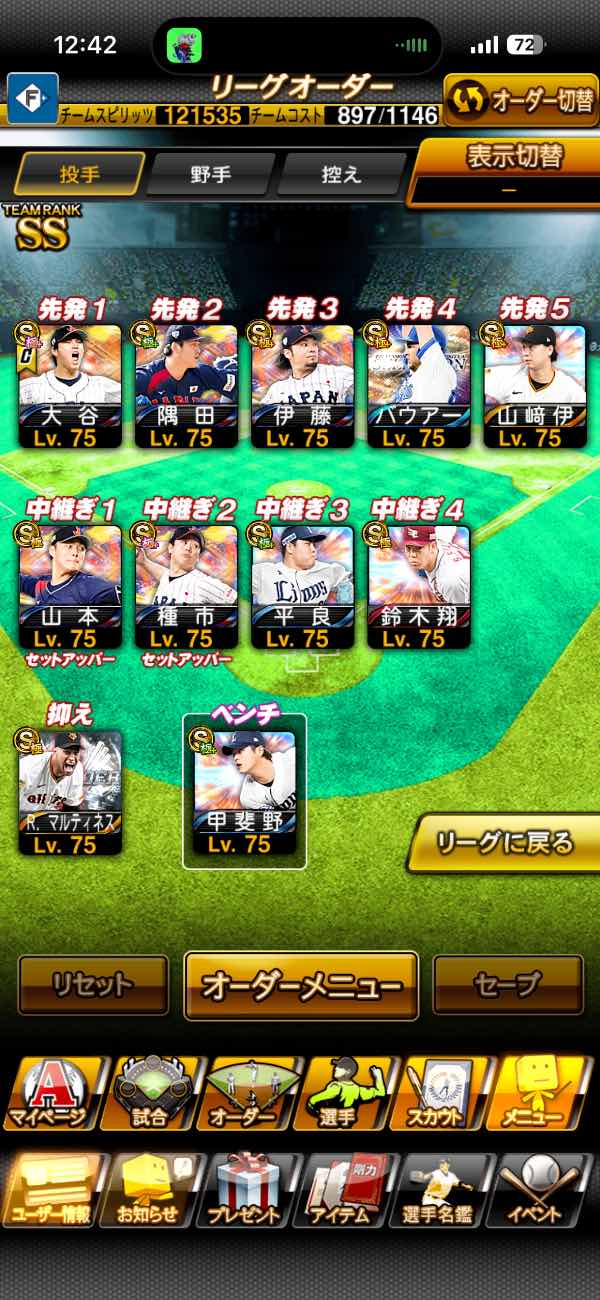The height and width of the screenshot is (1300, 600).
Task: Select starter card バウアー
Action: (418, 386)
